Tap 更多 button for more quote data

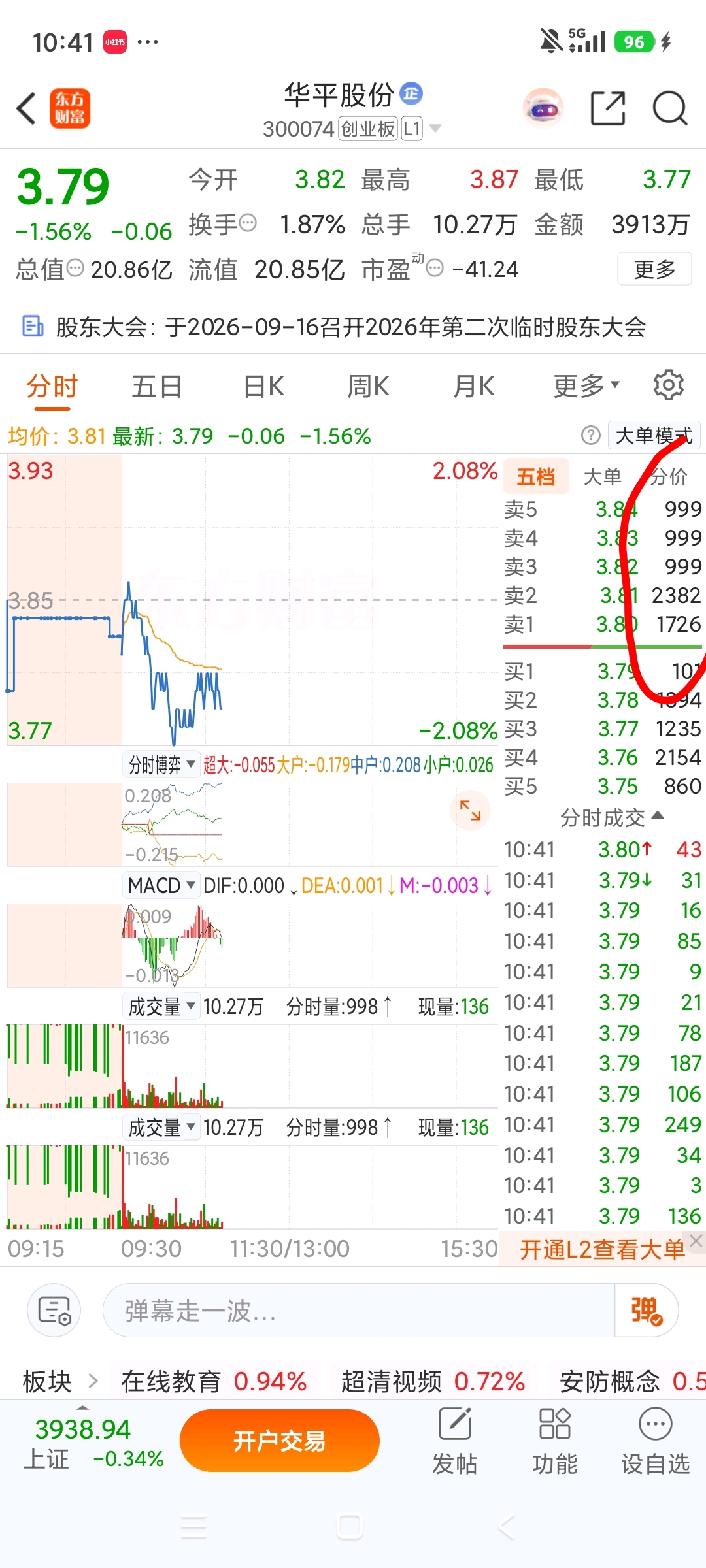click(654, 269)
